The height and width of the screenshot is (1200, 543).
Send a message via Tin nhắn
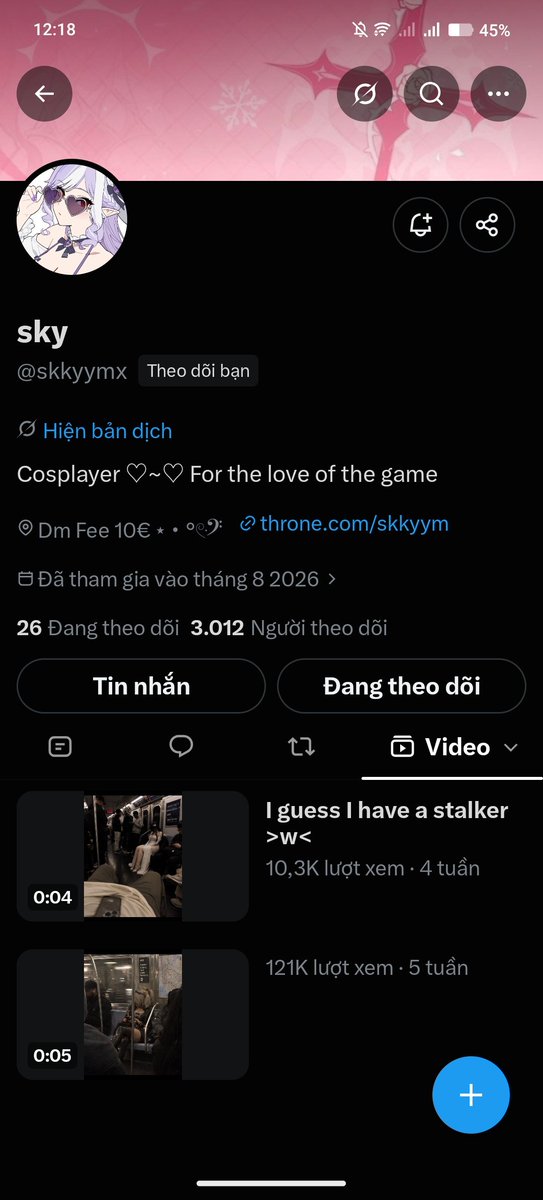tap(141, 686)
